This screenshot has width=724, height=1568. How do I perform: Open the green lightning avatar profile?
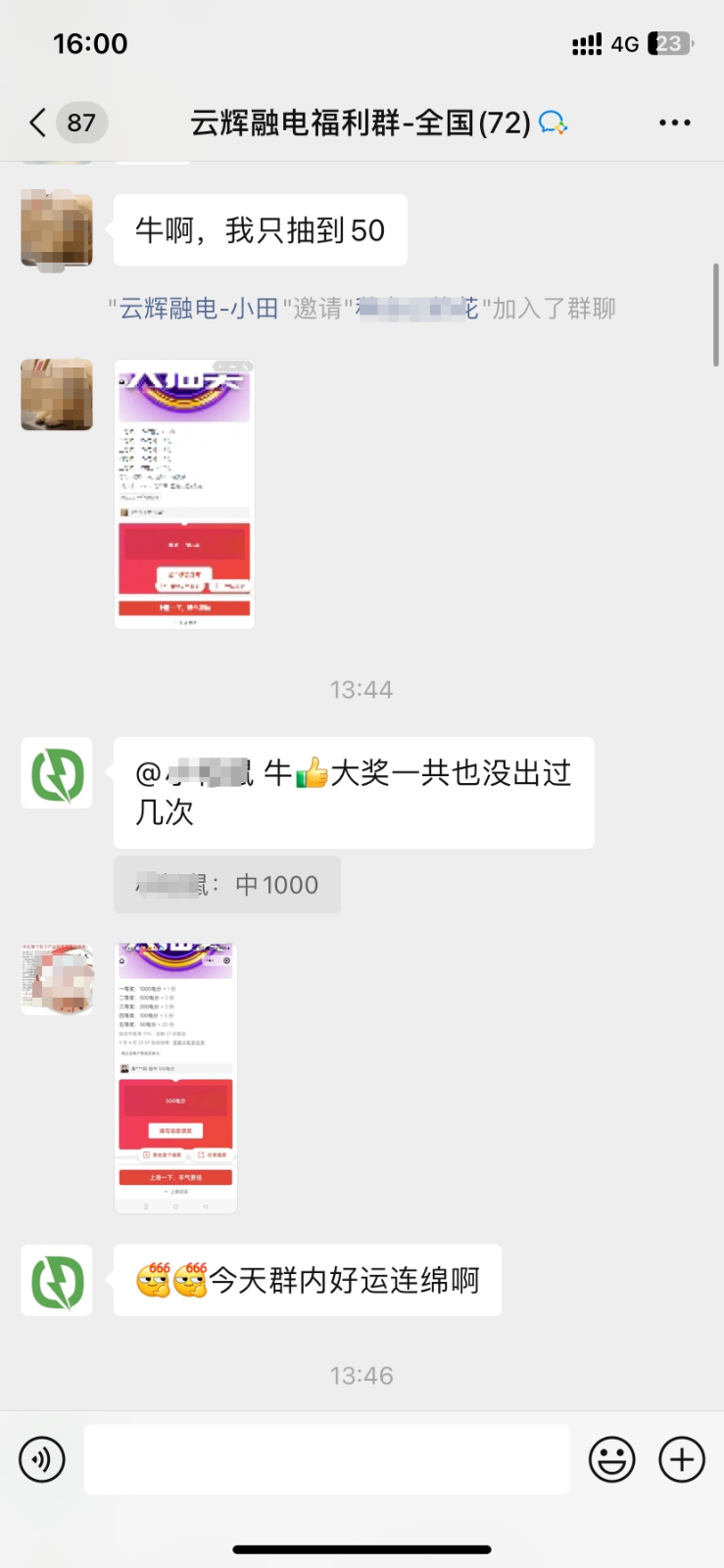pyautogui.click(x=57, y=773)
